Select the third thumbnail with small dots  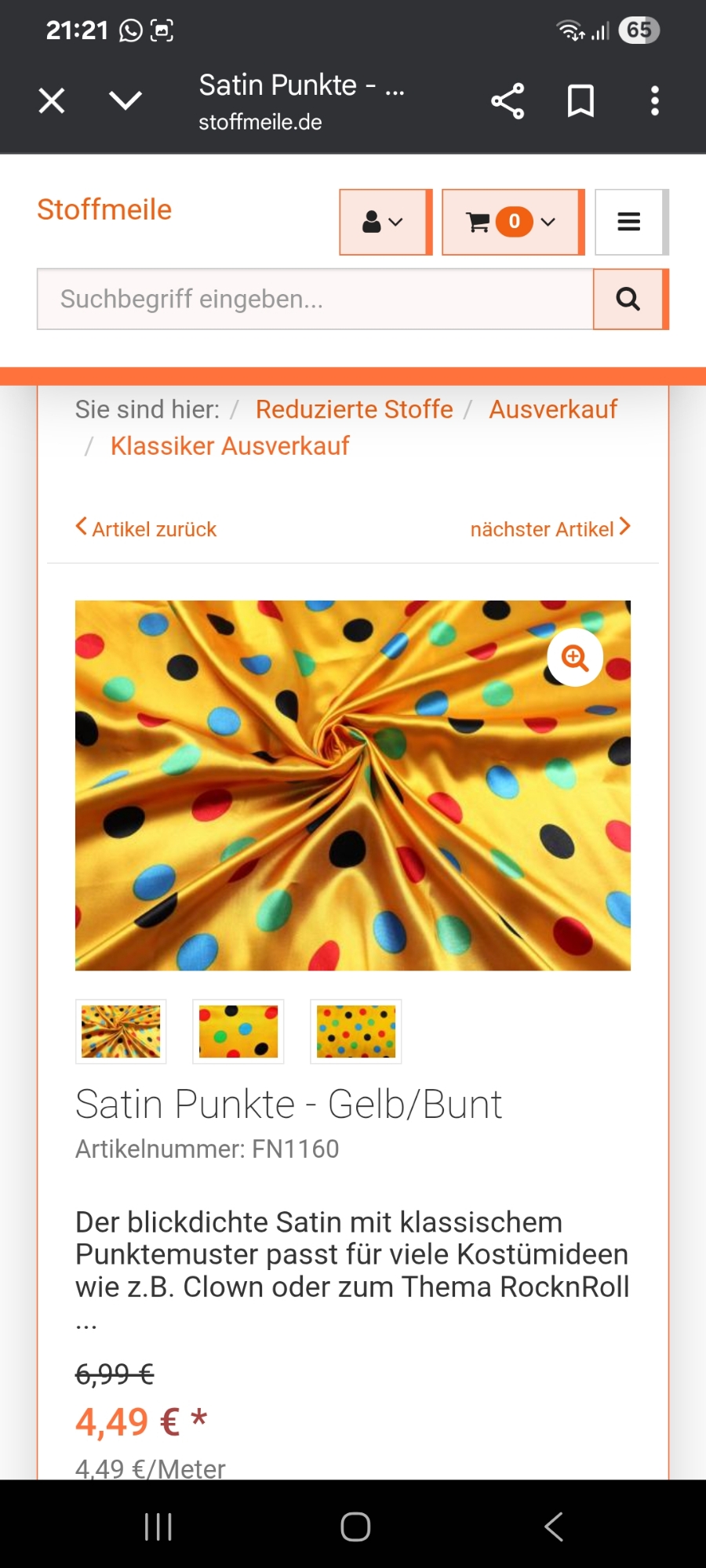[x=356, y=1032]
